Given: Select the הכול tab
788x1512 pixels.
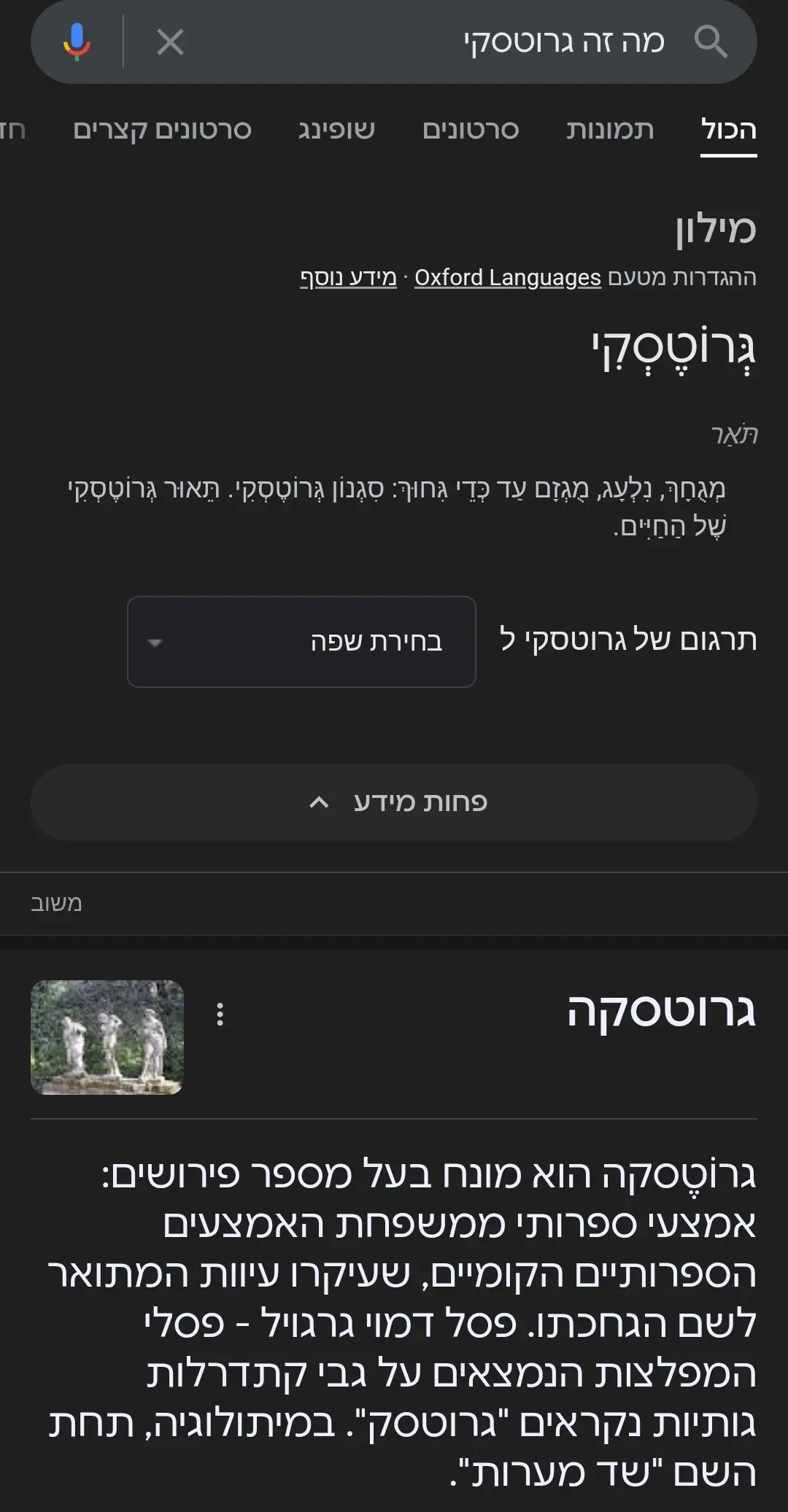Looking at the screenshot, I should pos(728,130).
